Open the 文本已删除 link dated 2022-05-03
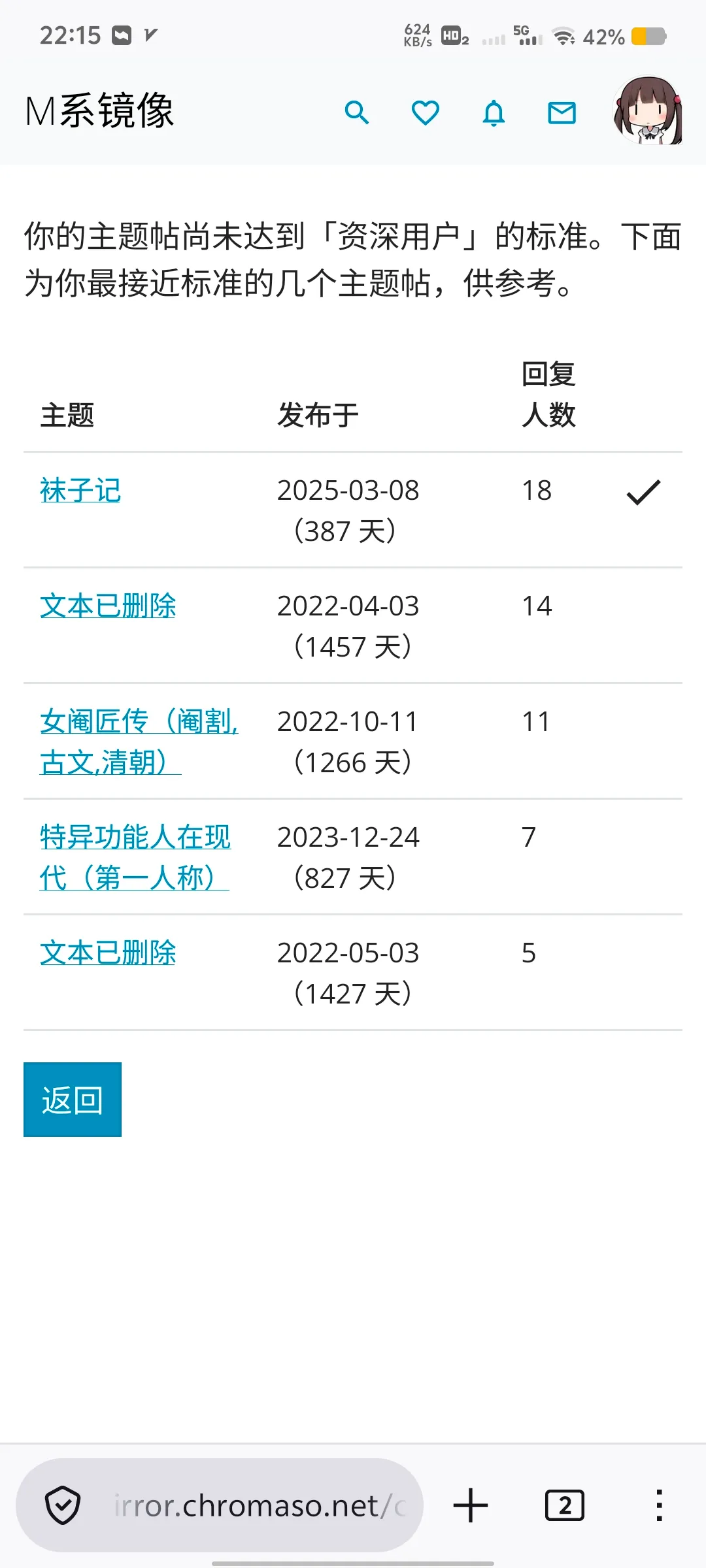 pyautogui.click(x=108, y=953)
